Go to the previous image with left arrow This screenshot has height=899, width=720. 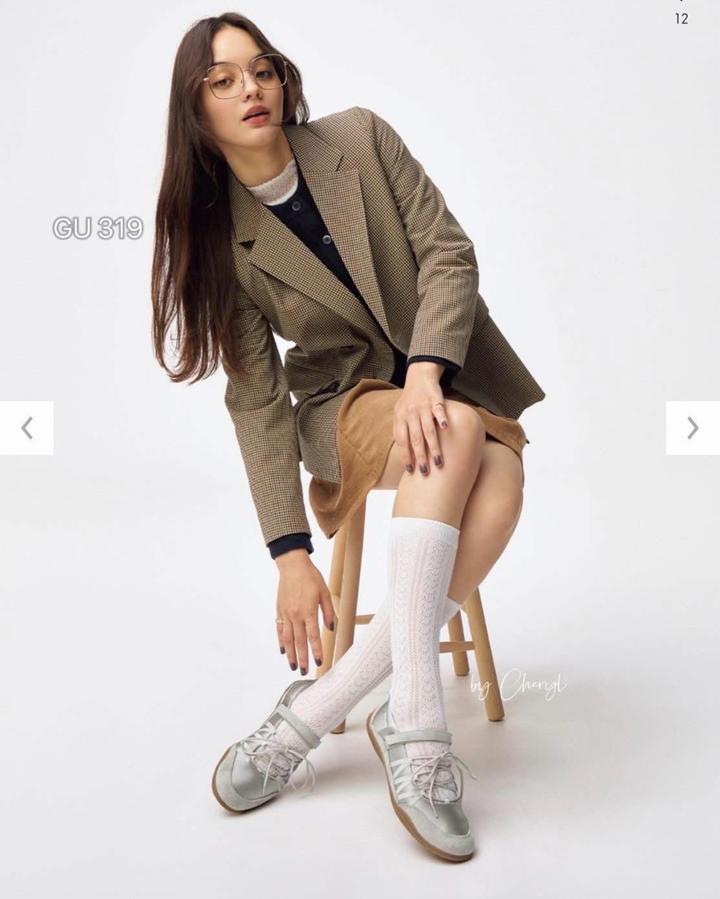pyautogui.click(x=27, y=428)
